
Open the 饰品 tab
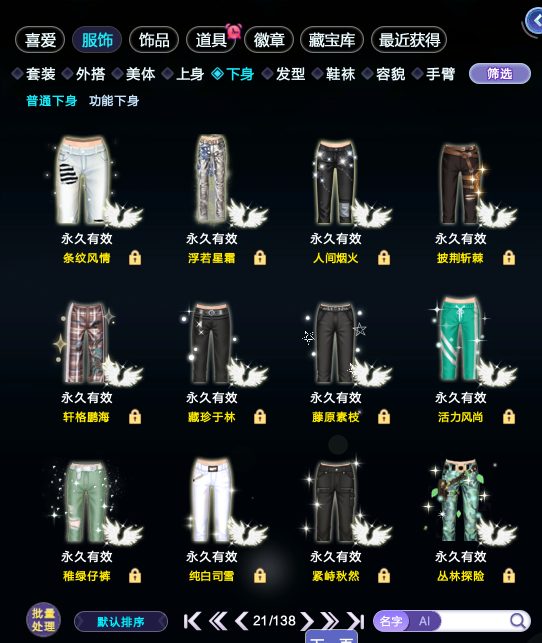point(154,40)
